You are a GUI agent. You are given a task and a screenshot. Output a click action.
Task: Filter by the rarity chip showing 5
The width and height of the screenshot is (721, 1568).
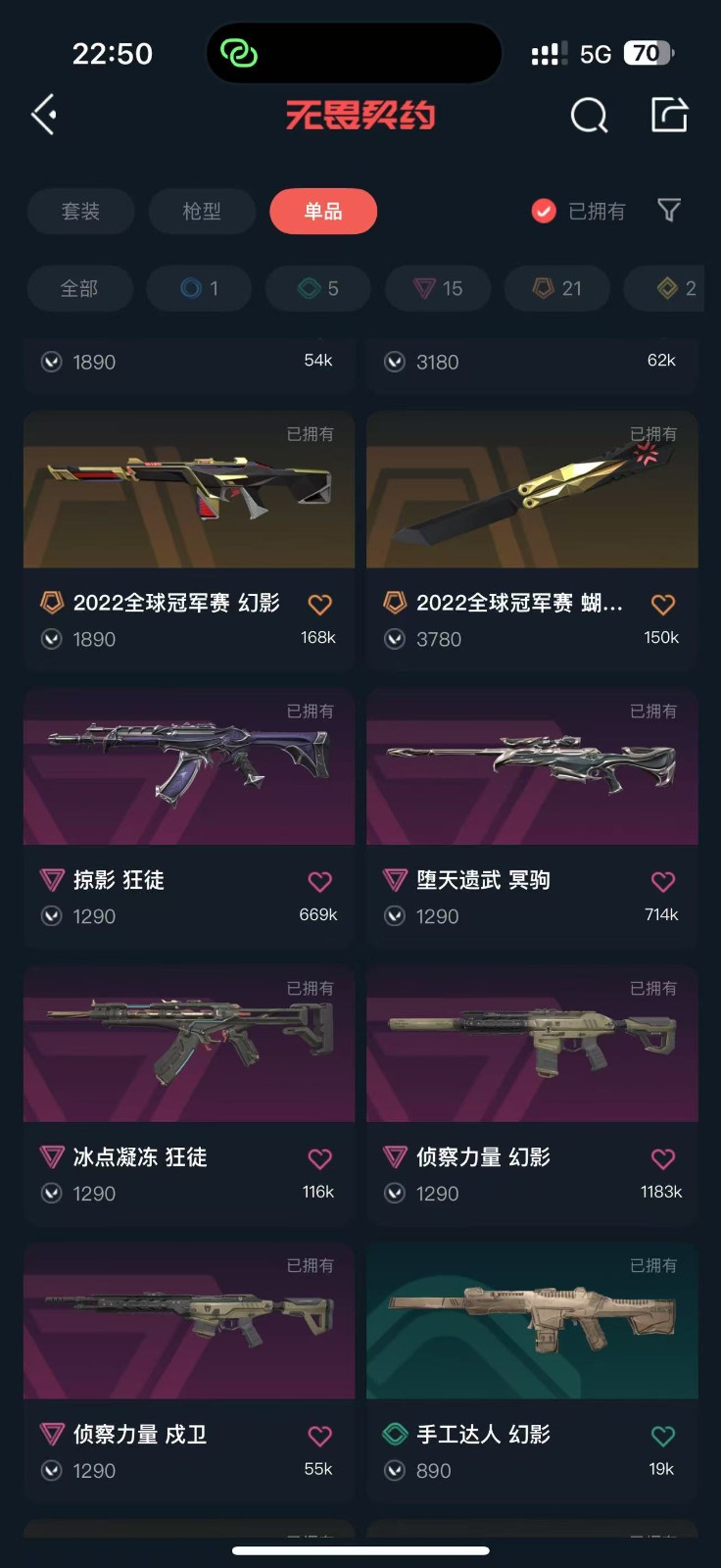(x=318, y=288)
